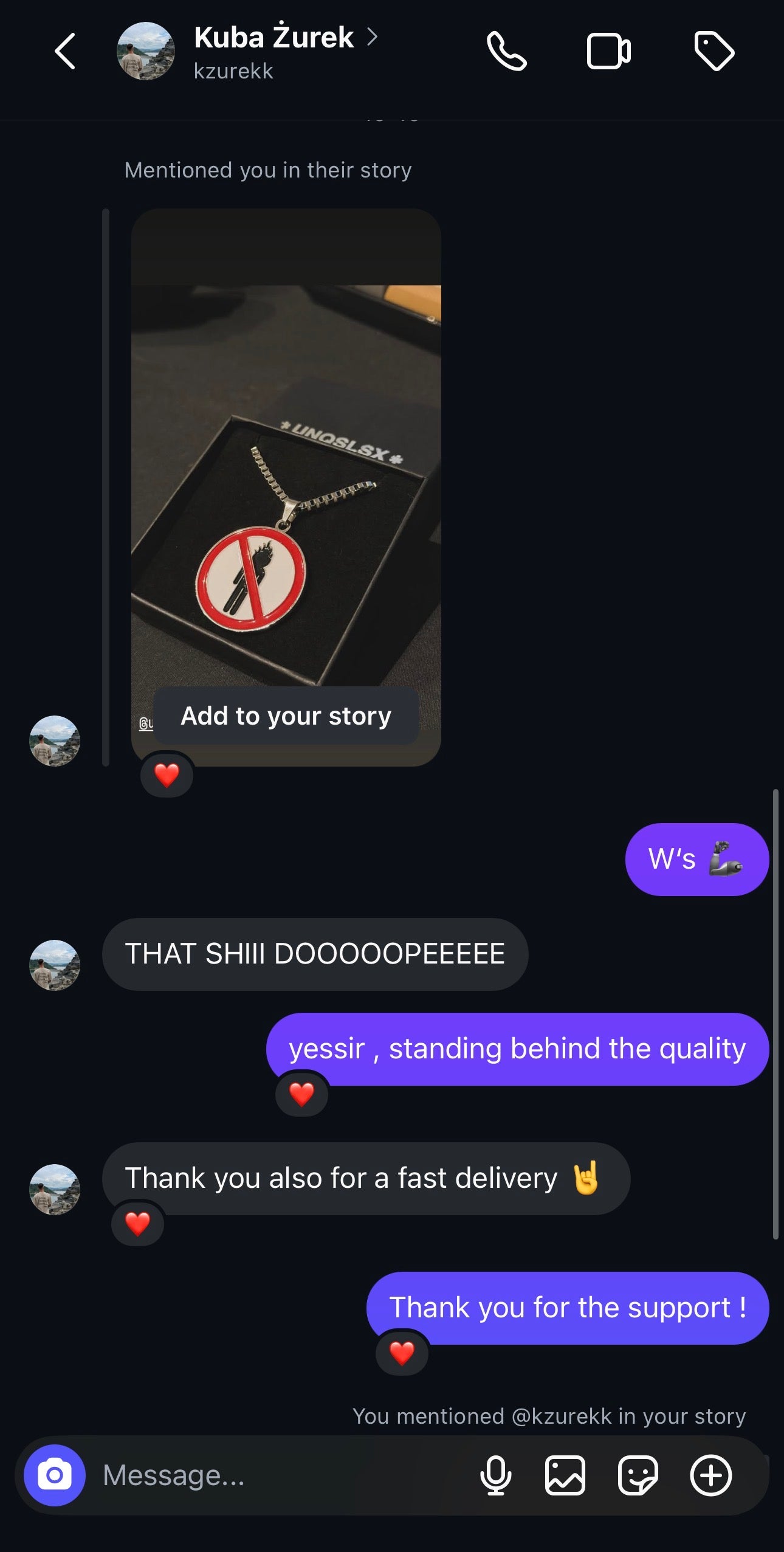Image resolution: width=784 pixels, height=1552 pixels.
Task: Open the camera from message bar
Action: point(55,1475)
